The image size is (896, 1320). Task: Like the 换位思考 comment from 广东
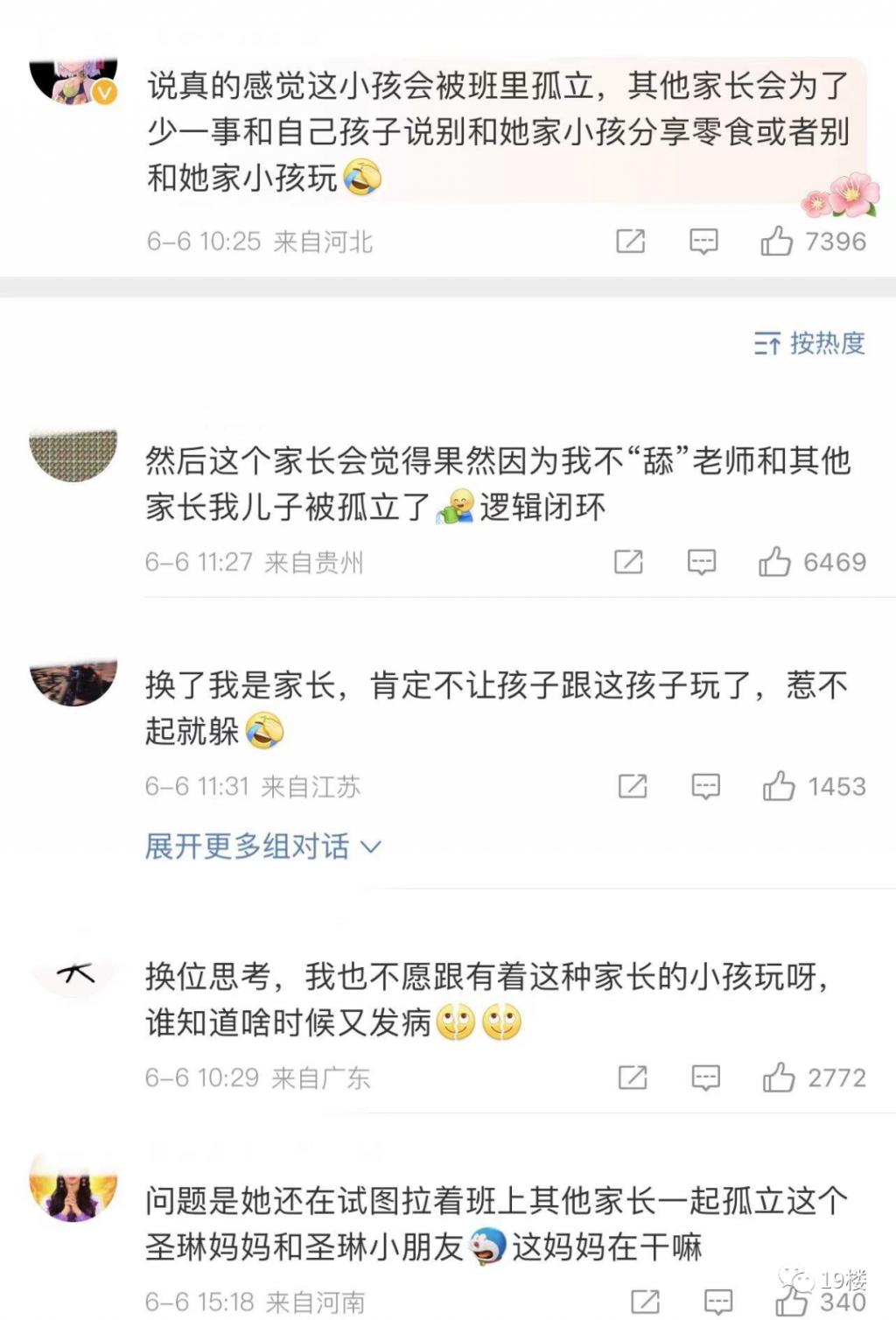(x=778, y=1078)
